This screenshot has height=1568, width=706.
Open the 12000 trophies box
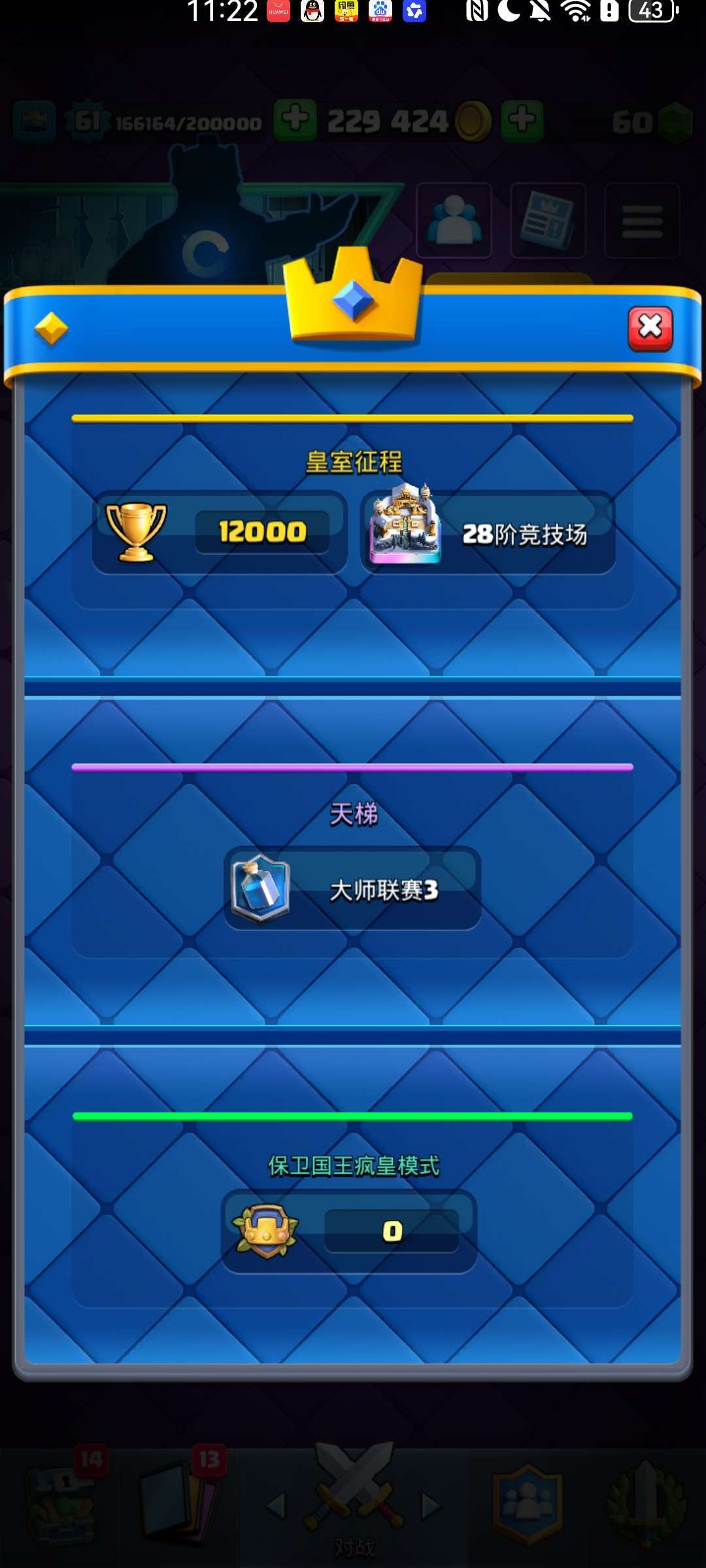pos(220,532)
